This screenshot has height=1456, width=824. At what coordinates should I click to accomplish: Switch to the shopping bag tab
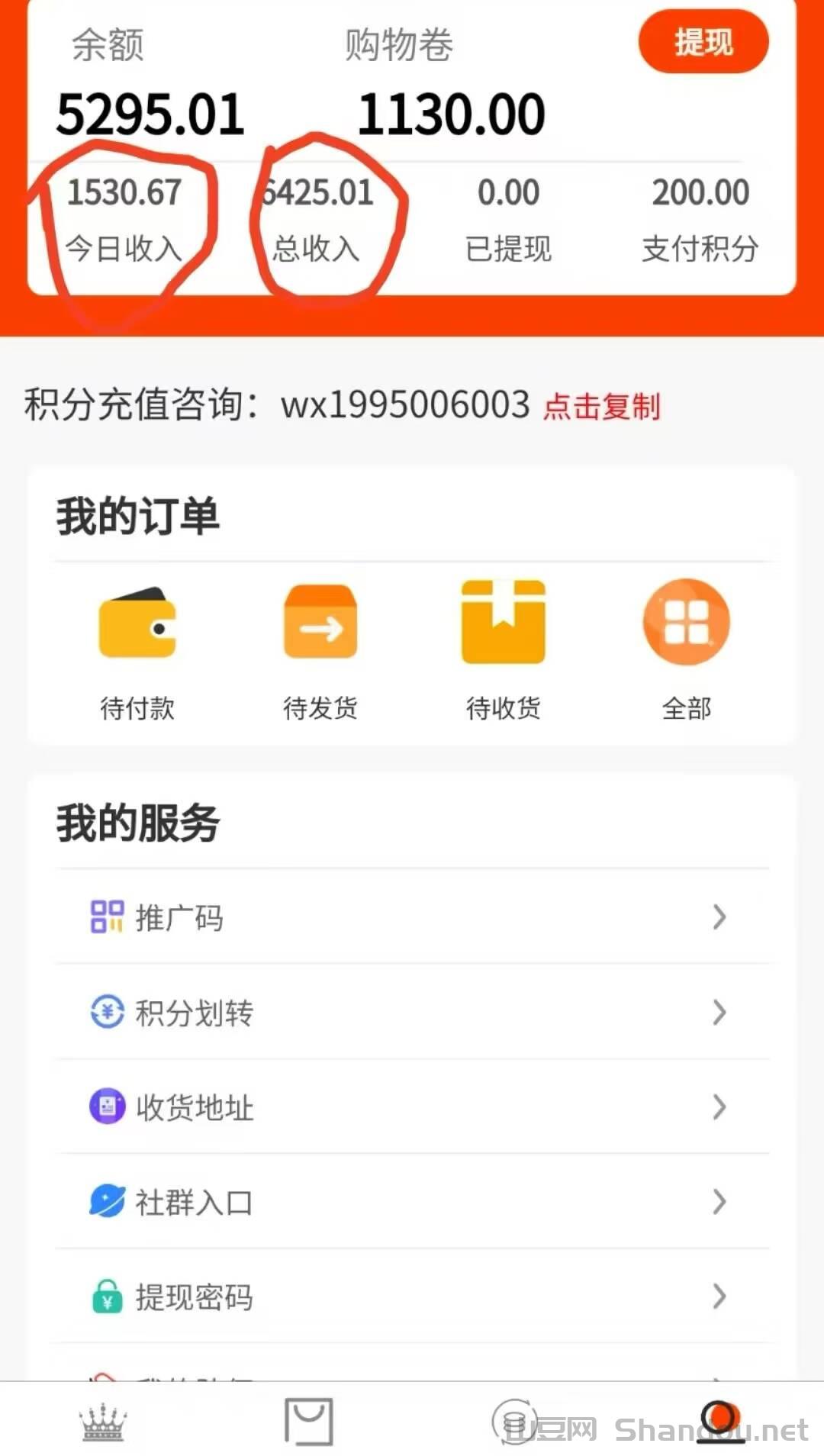[x=309, y=1422]
